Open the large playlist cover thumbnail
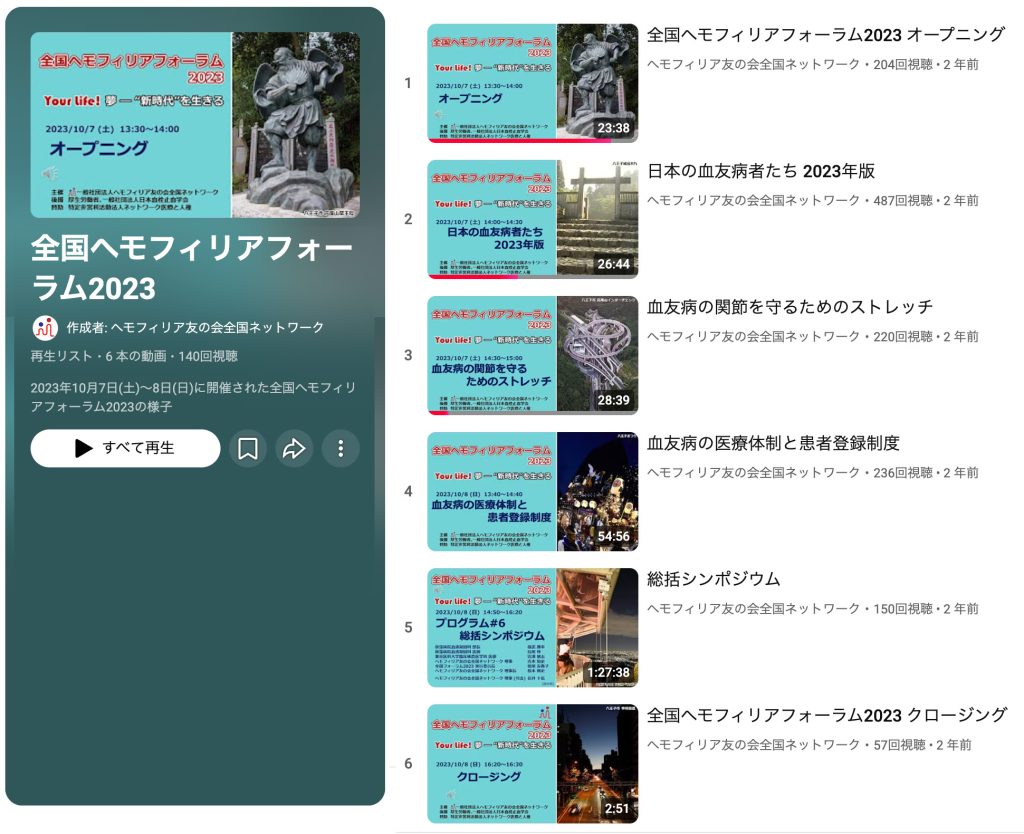 (x=195, y=125)
